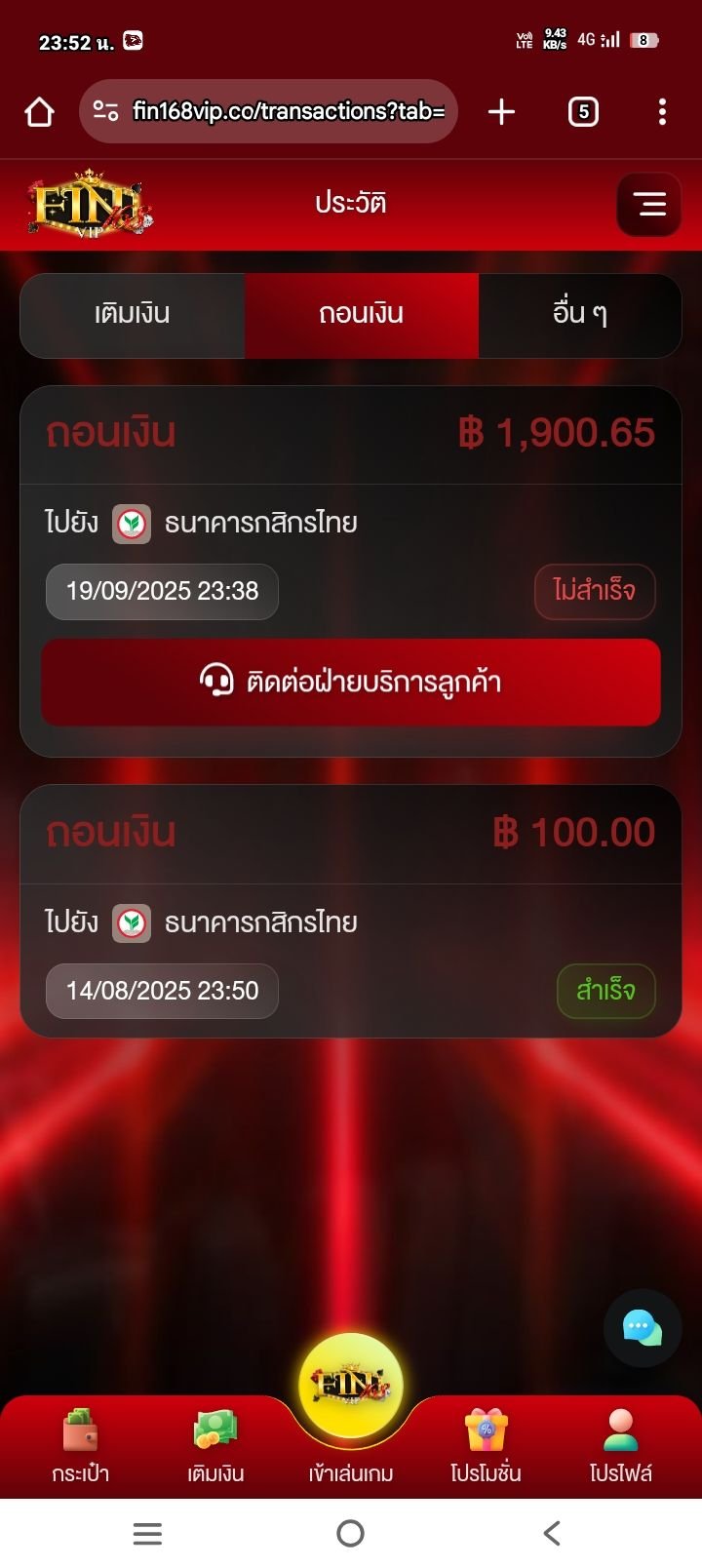Image resolution: width=702 pixels, height=1568 pixels.
Task: Tap ติดต่อฝ่ายบริการลูกค้า button
Action: click(351, 682)
